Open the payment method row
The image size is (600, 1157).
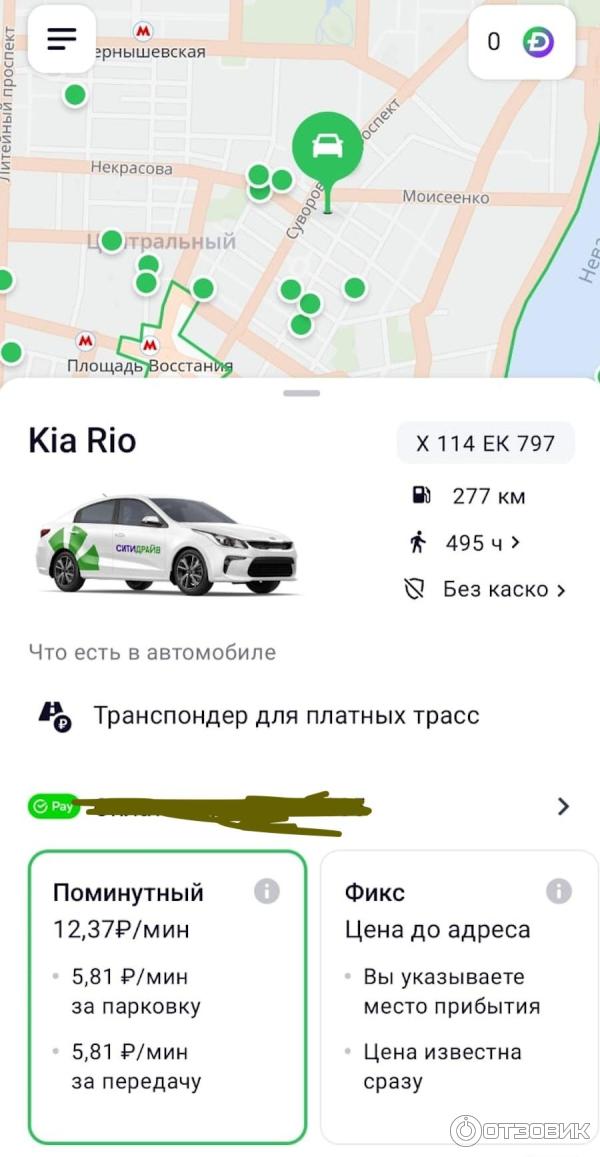pos(300,806)
